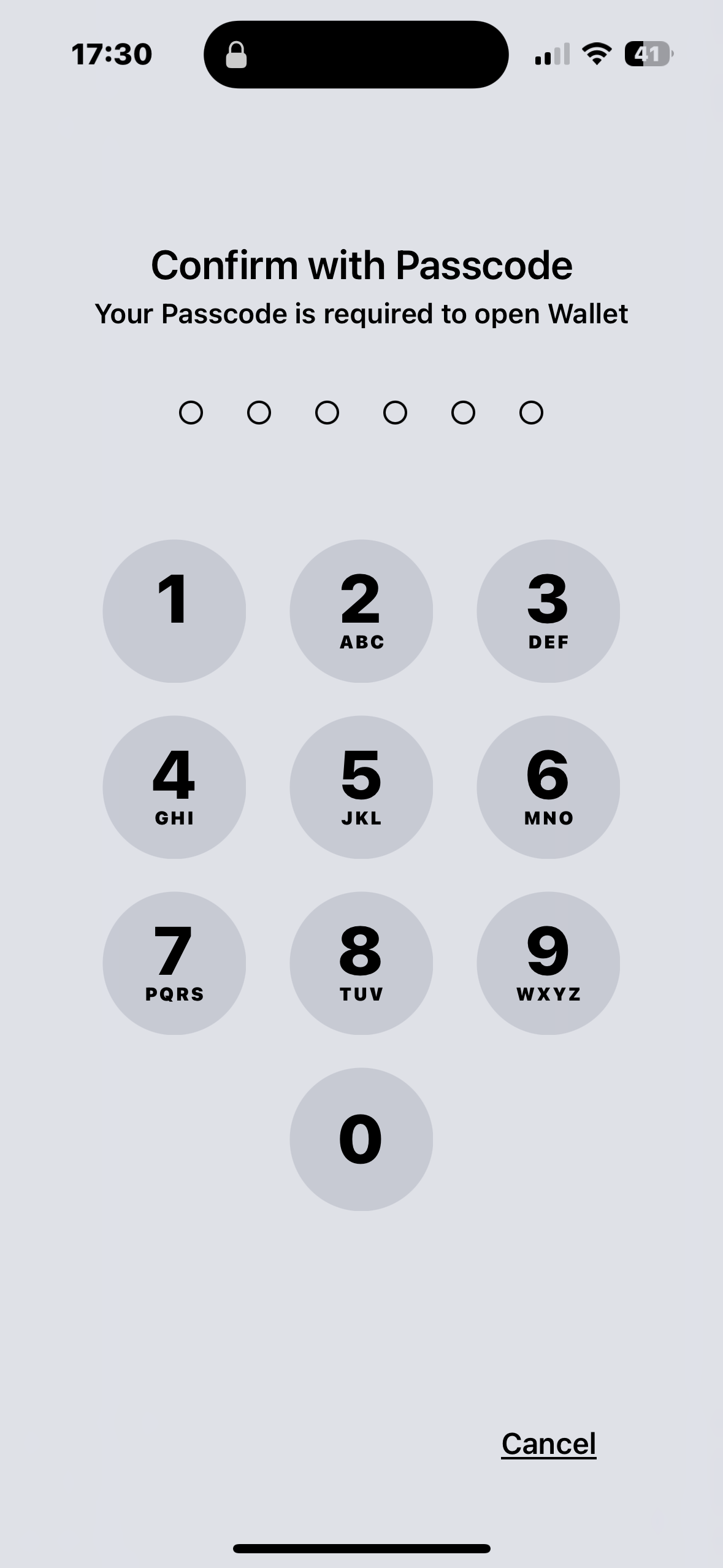Tap the 2 ABC key
The image size is (723, 1568).
point(361,611)
